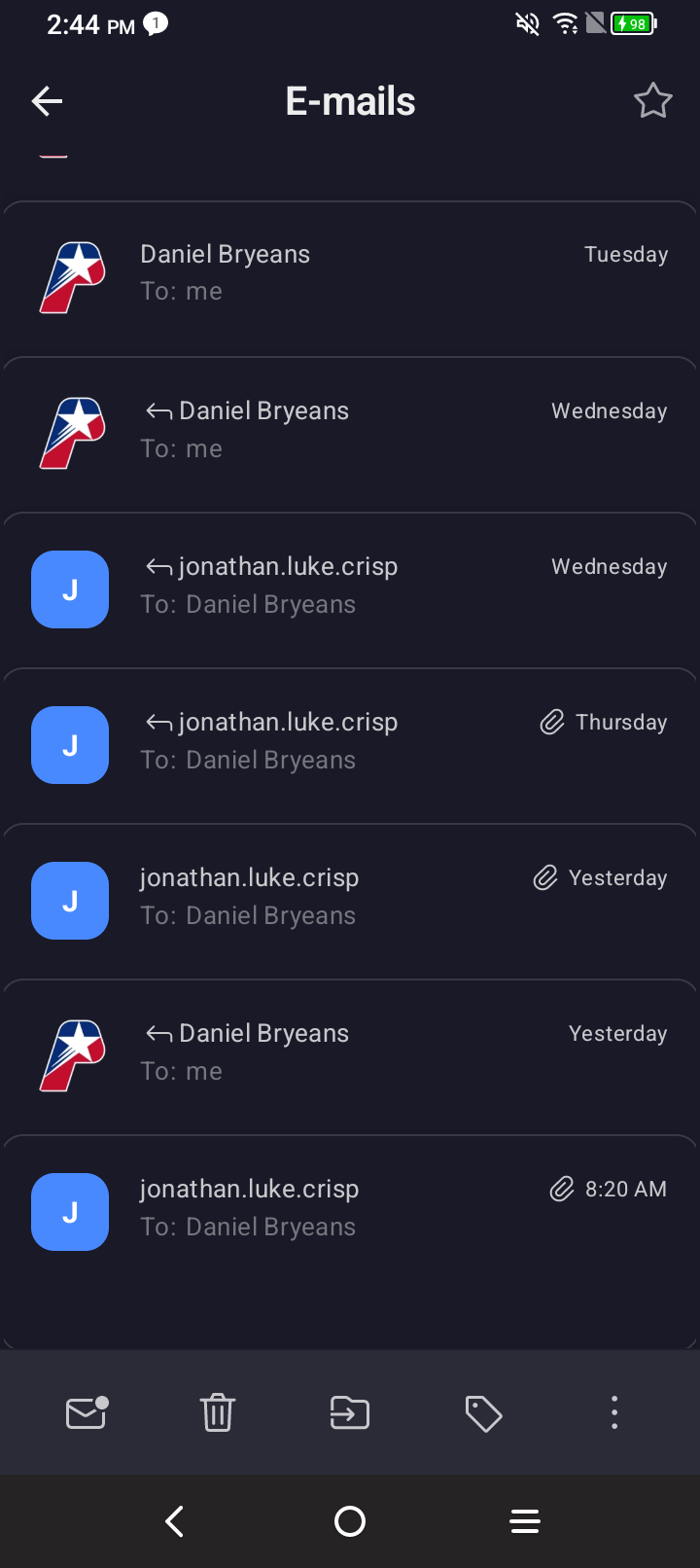The width and height of the screenshot is (700, 1568).
Task: Delete this conversation with the trash icon
Action: point(218,1412)
